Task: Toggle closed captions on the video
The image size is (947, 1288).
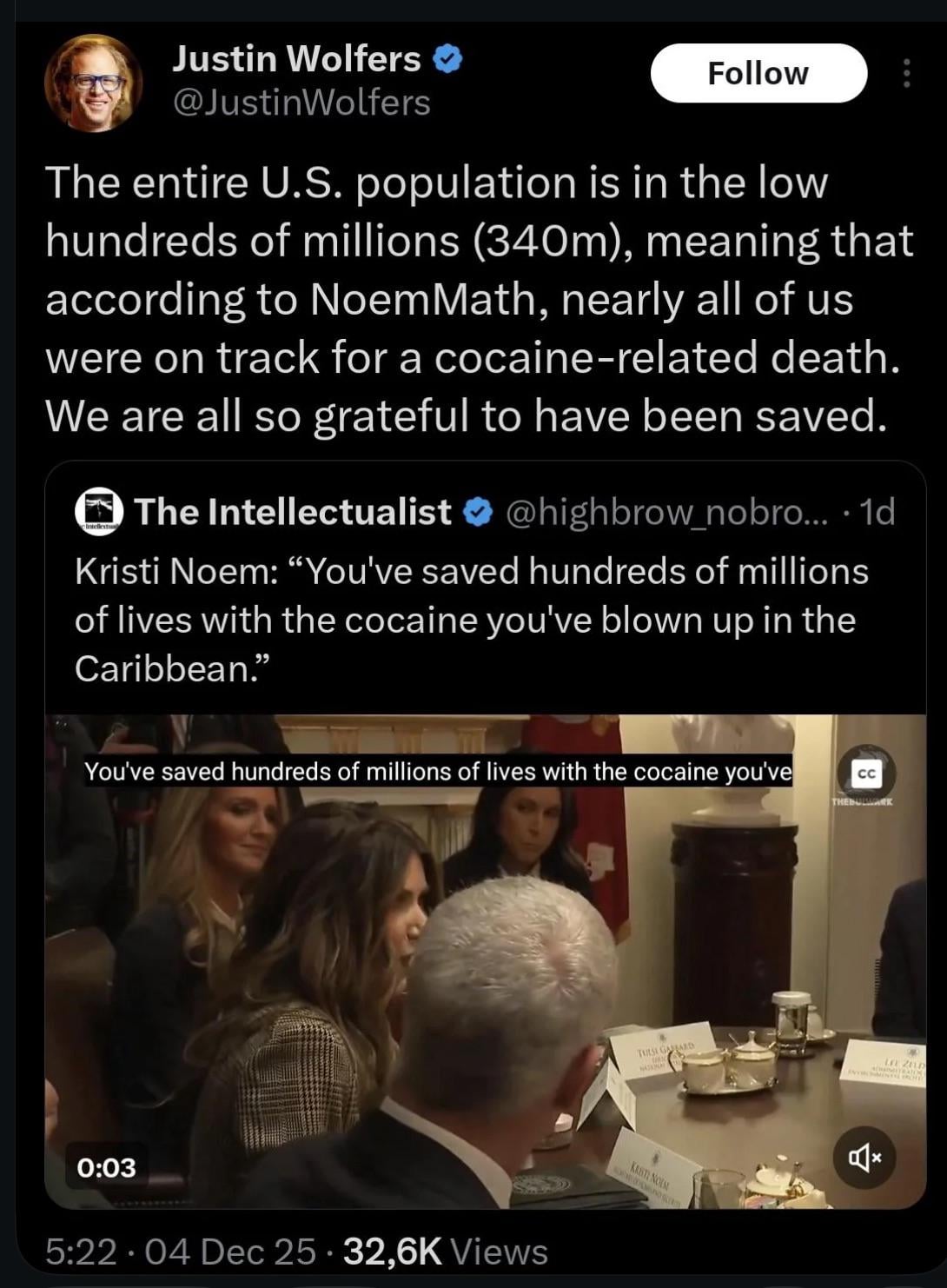Action: coord(867,773)
